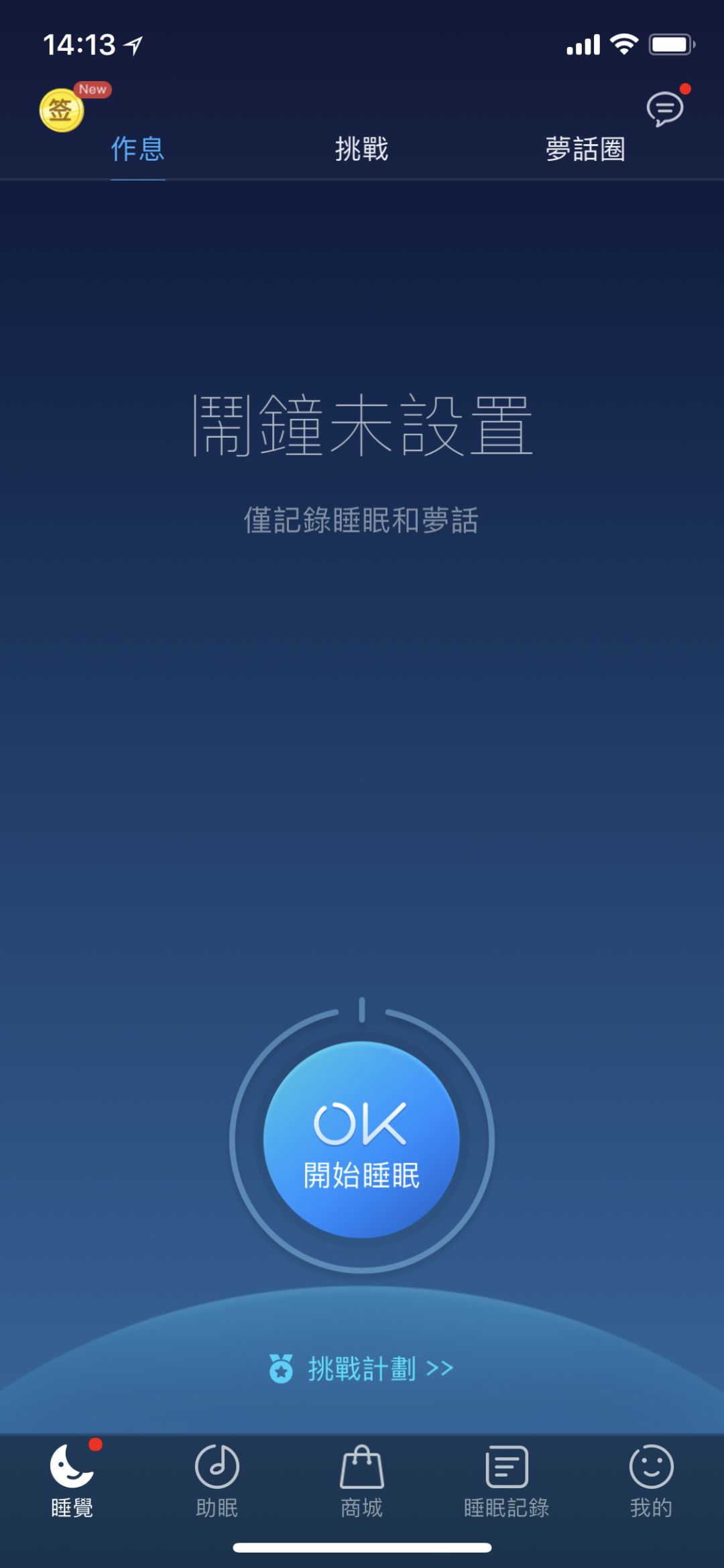Screen dimensions: 724x1568
Task: Stay on the 作息 tab
Action: [x=137, y=149]
